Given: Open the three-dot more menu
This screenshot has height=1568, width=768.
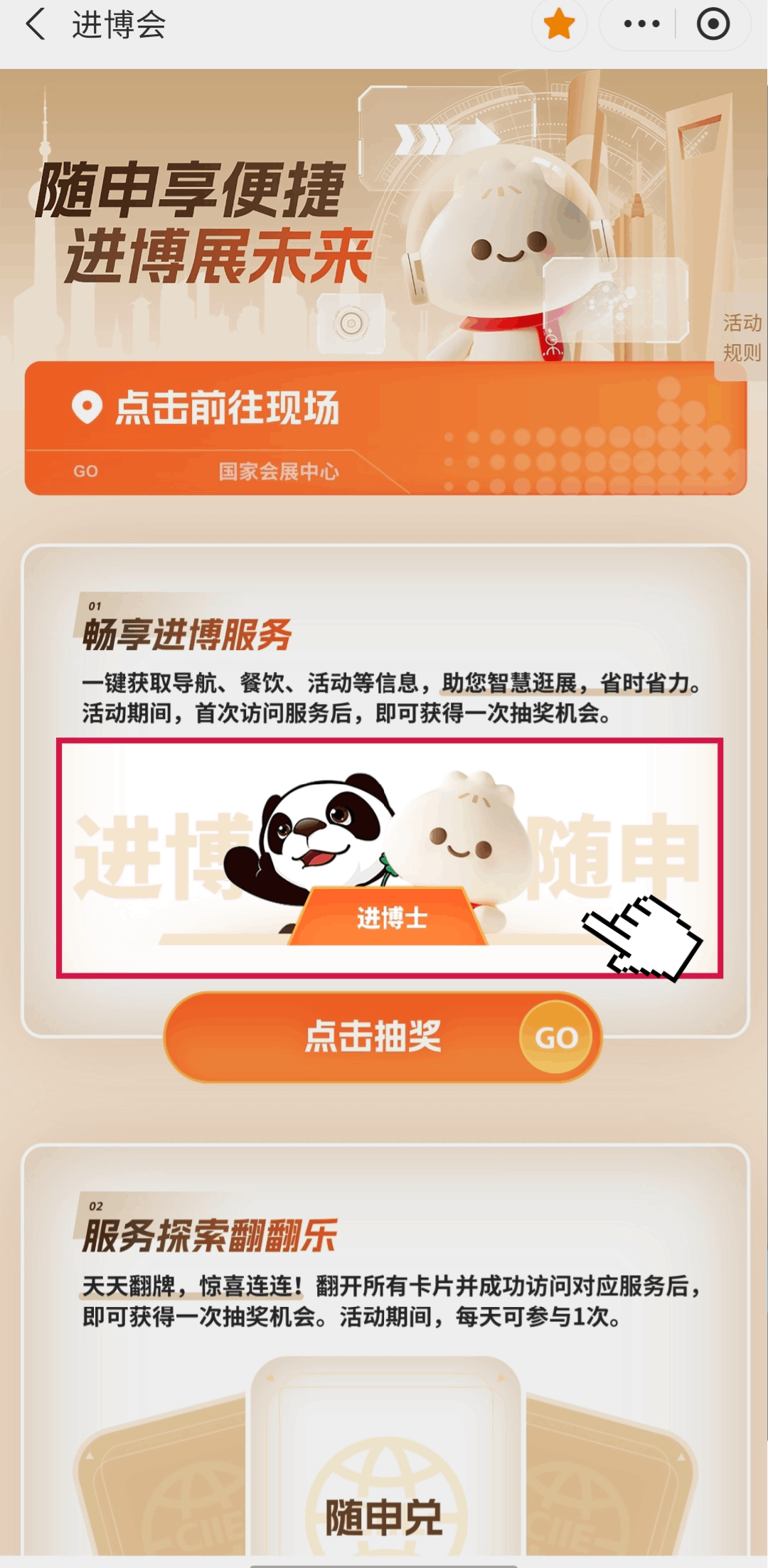Looking at the screenshot, I should [641, 25].
